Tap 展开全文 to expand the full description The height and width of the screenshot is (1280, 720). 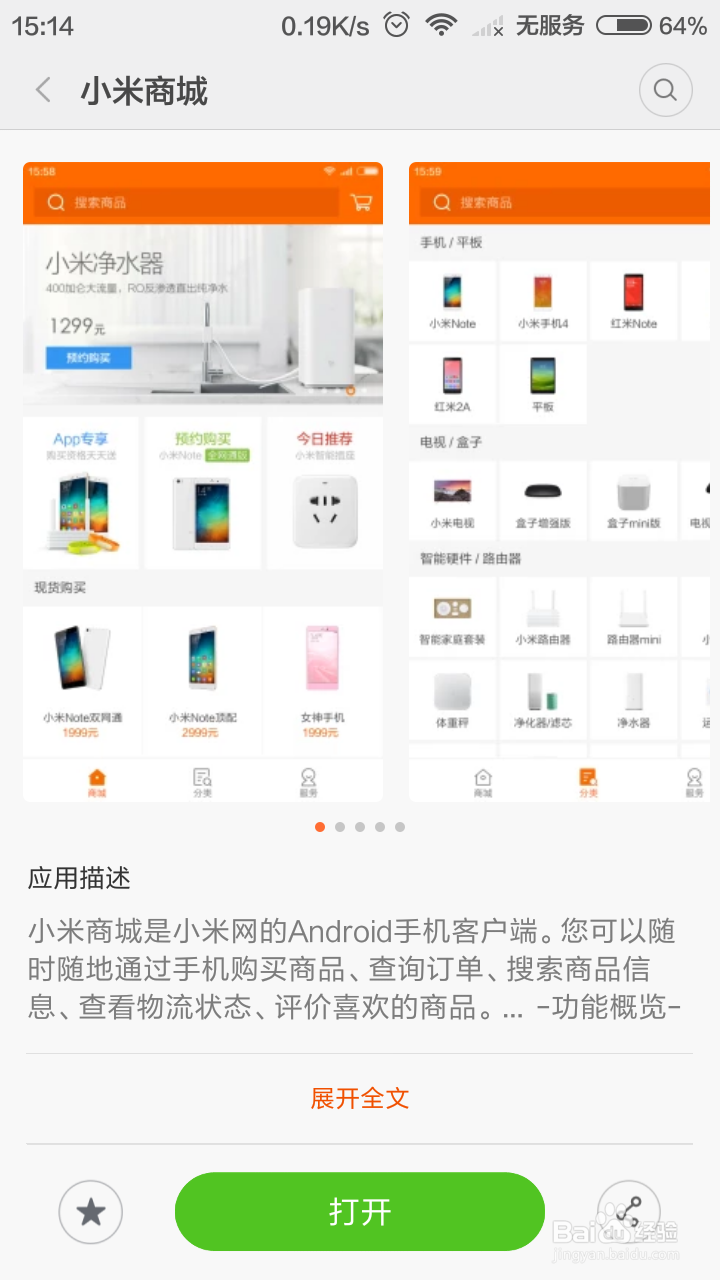tap(359, 1097)
